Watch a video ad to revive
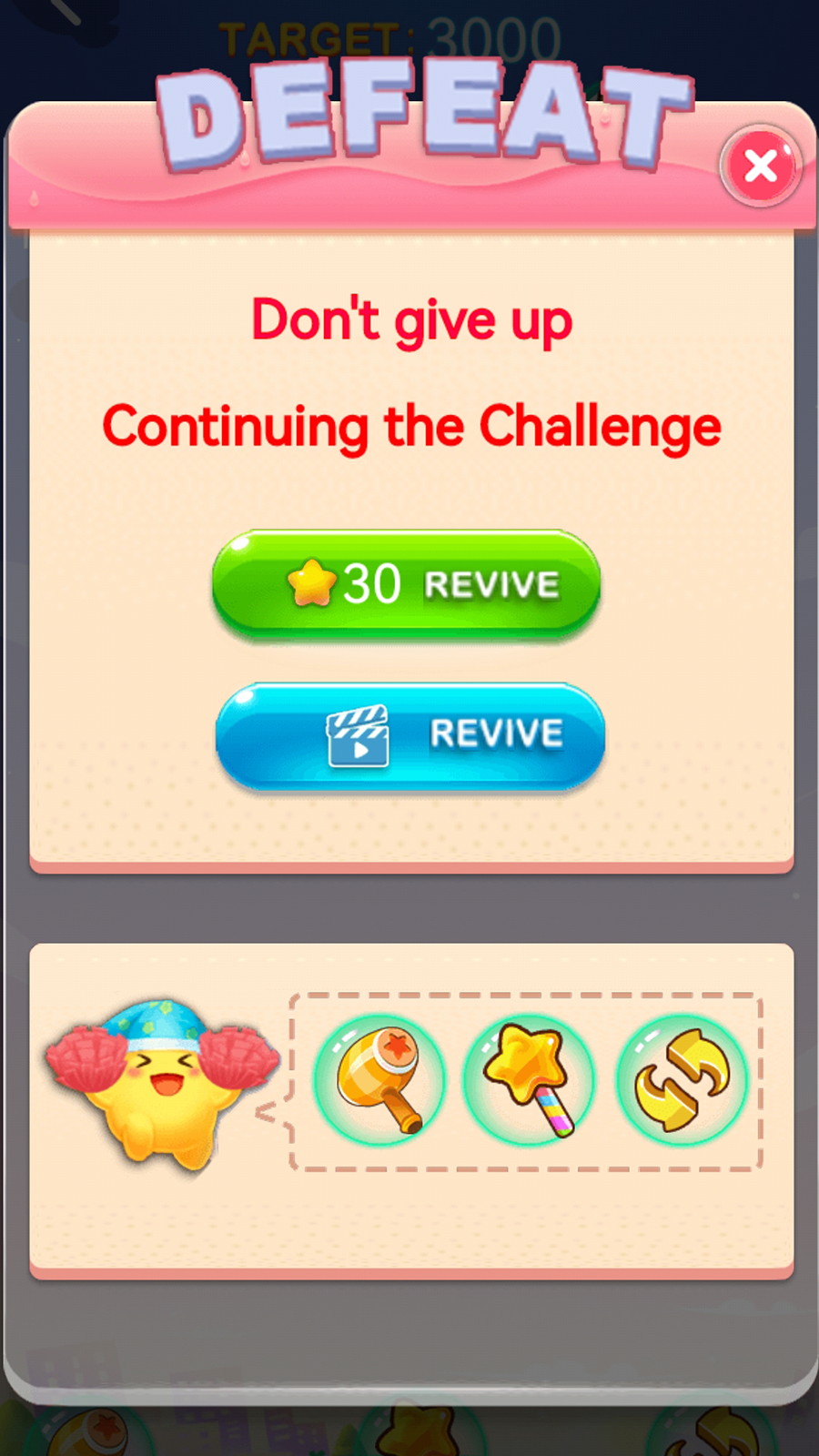Viewport: 819px width, 1456px height. click(409, 735)
